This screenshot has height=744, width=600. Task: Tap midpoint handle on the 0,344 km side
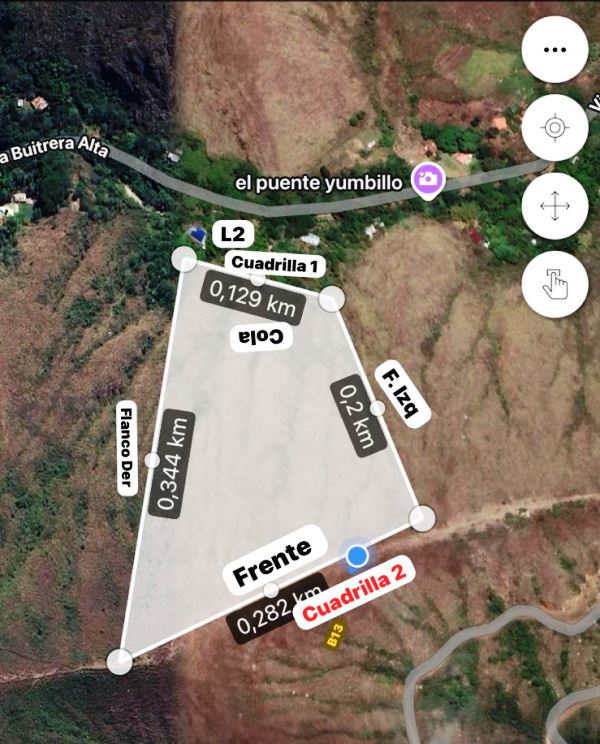152,460
